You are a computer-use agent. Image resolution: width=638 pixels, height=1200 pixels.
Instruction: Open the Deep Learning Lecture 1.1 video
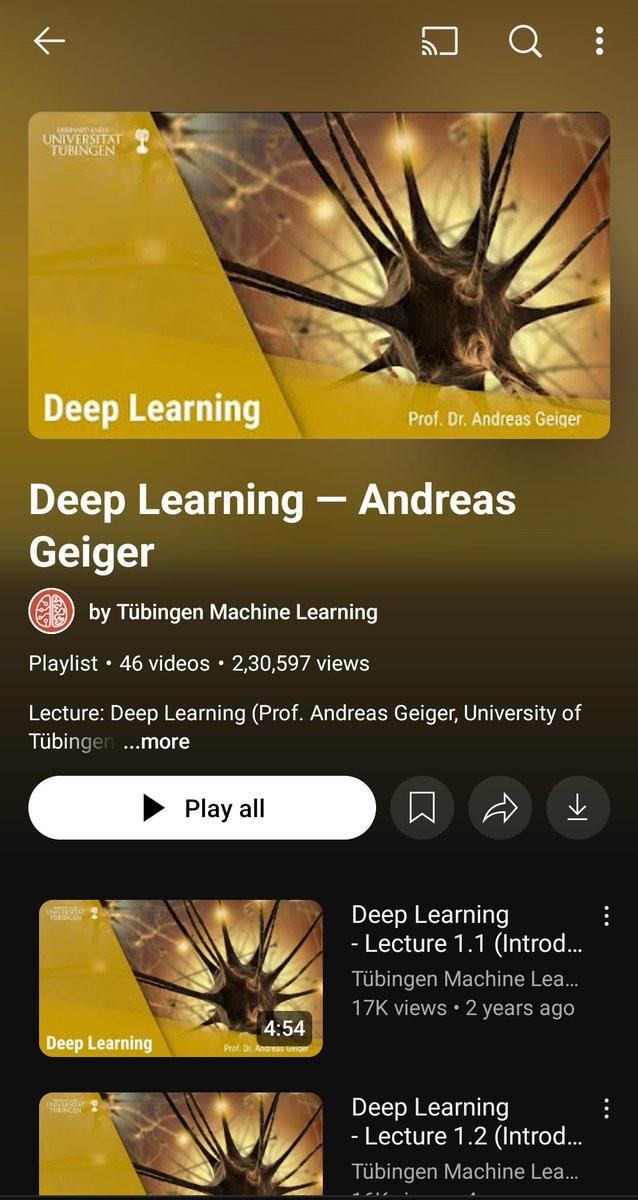(181, 978)
